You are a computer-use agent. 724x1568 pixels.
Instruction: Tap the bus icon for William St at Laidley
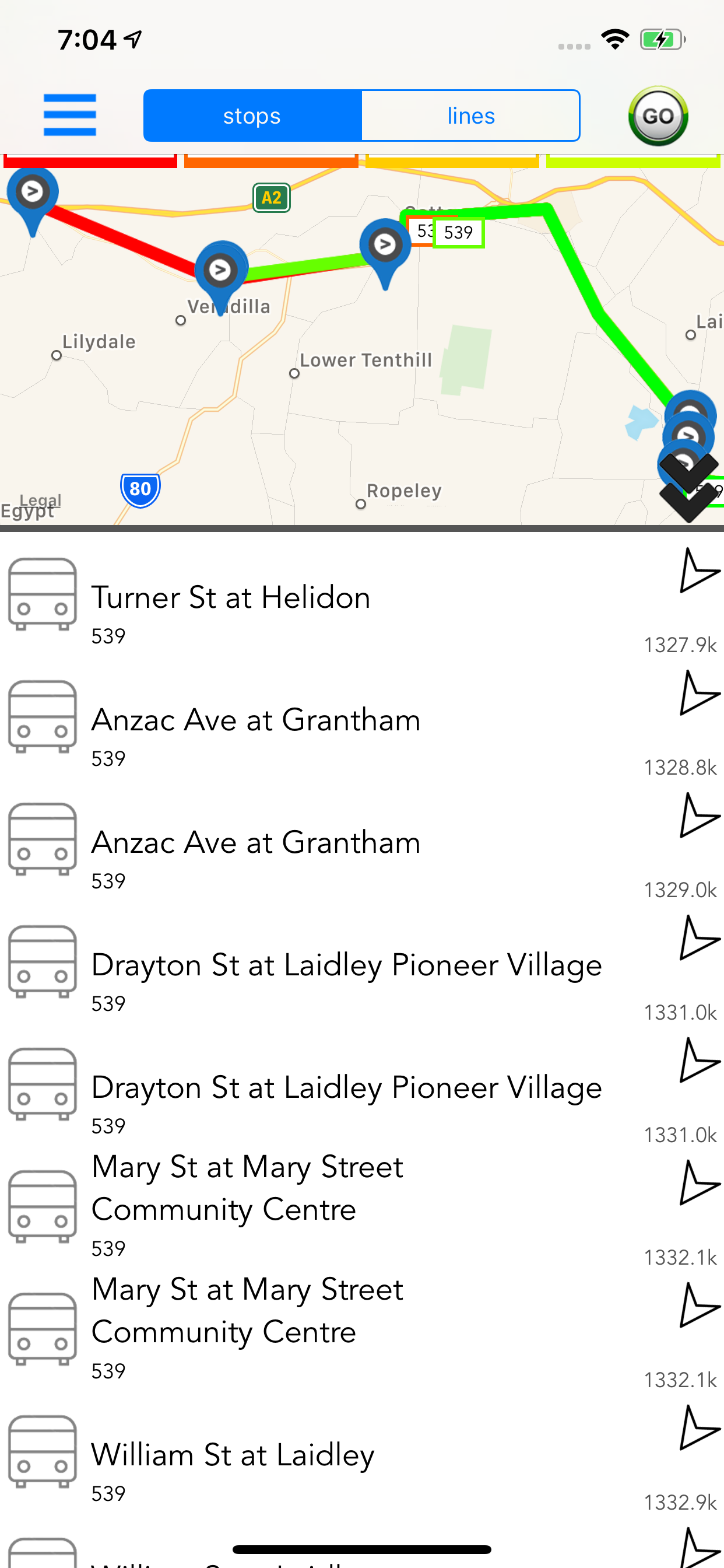[x=41, y=1452]
